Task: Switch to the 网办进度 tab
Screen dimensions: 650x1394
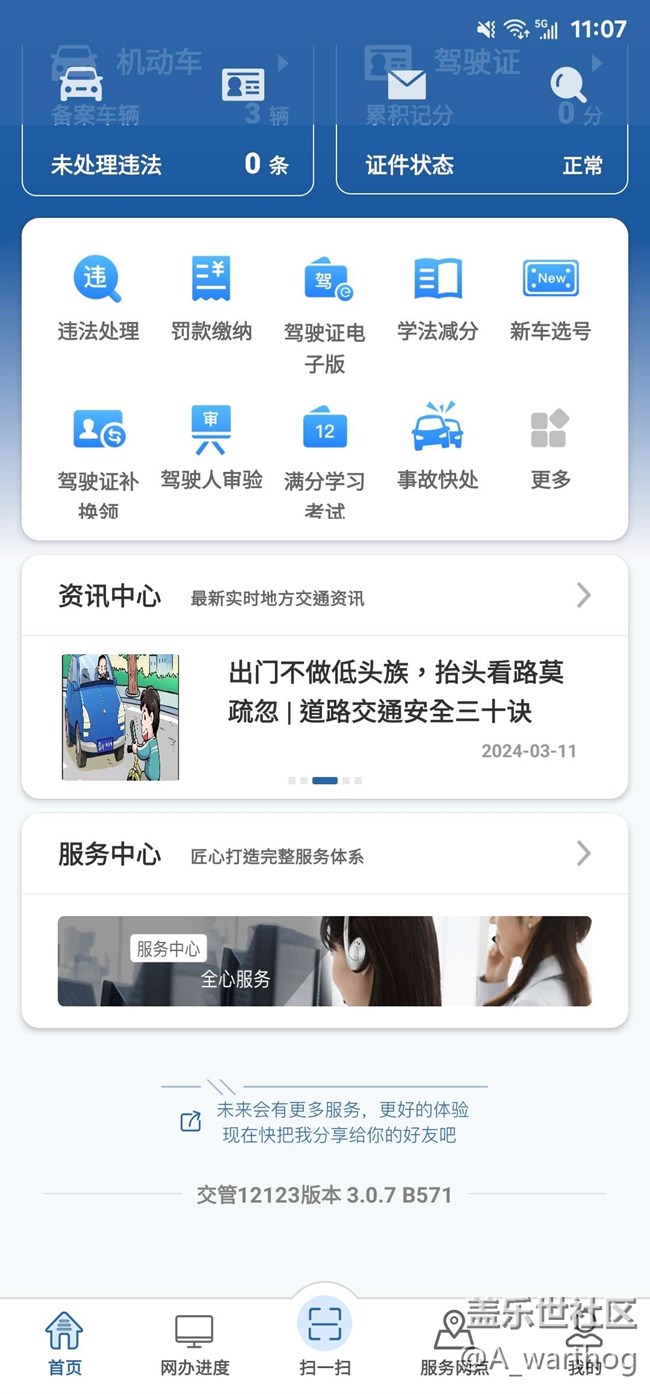Action: pos(194,1346)
